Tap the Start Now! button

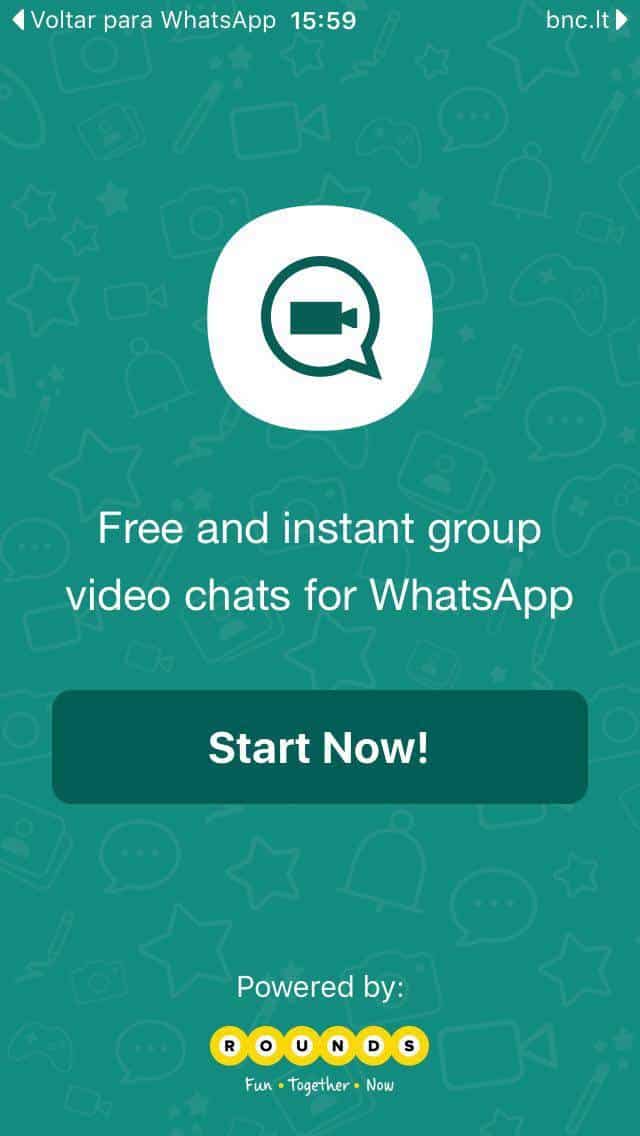tap(319, 747)
